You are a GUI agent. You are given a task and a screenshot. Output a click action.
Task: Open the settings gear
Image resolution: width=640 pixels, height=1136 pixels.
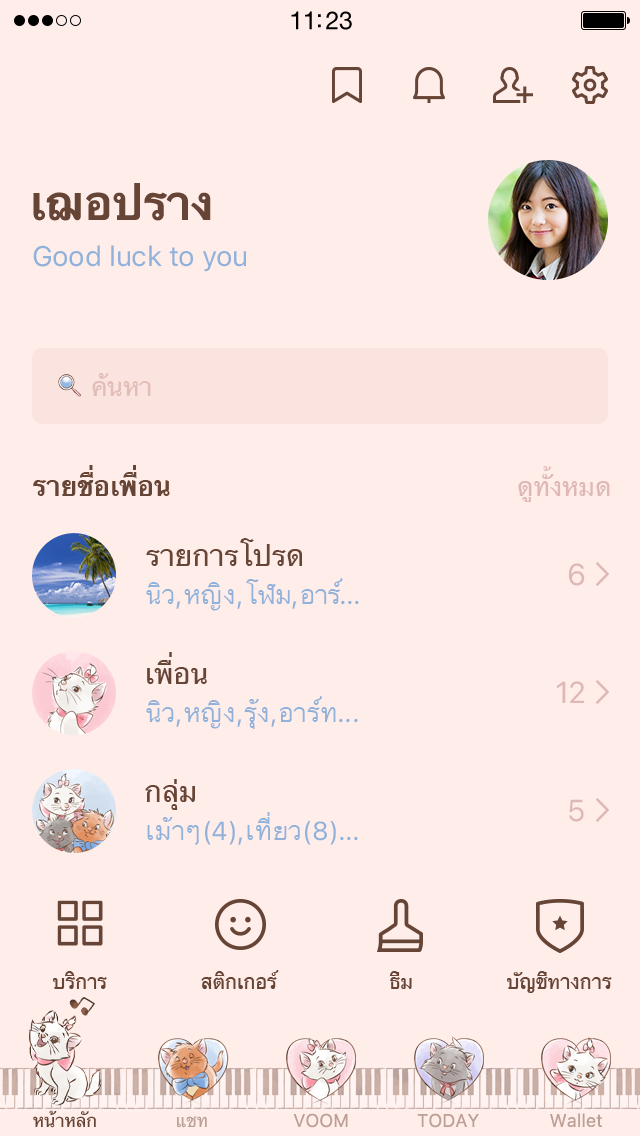[x=590, y=85]
